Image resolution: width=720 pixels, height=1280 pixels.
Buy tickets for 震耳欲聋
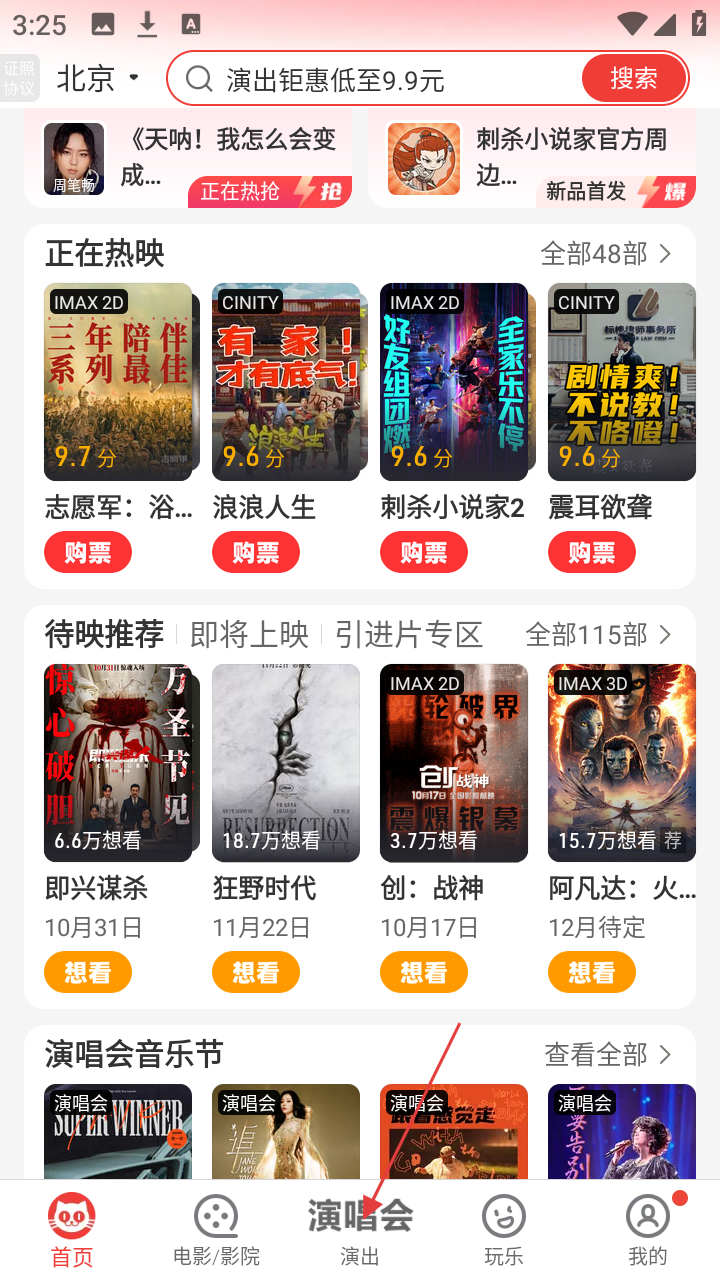pos(592,552)
